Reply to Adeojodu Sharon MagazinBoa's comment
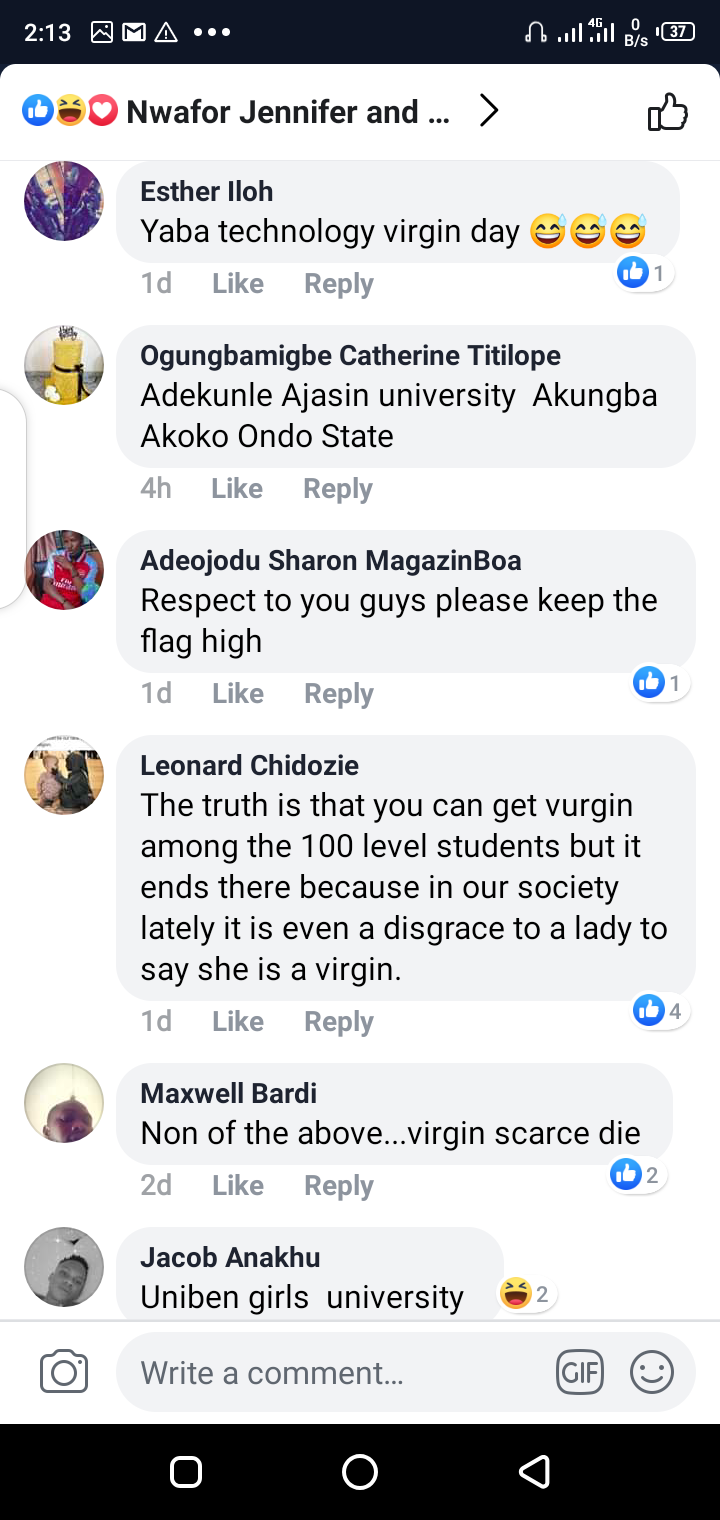Viewport: 720px width, 1520px height. click(x=338, y=694)
